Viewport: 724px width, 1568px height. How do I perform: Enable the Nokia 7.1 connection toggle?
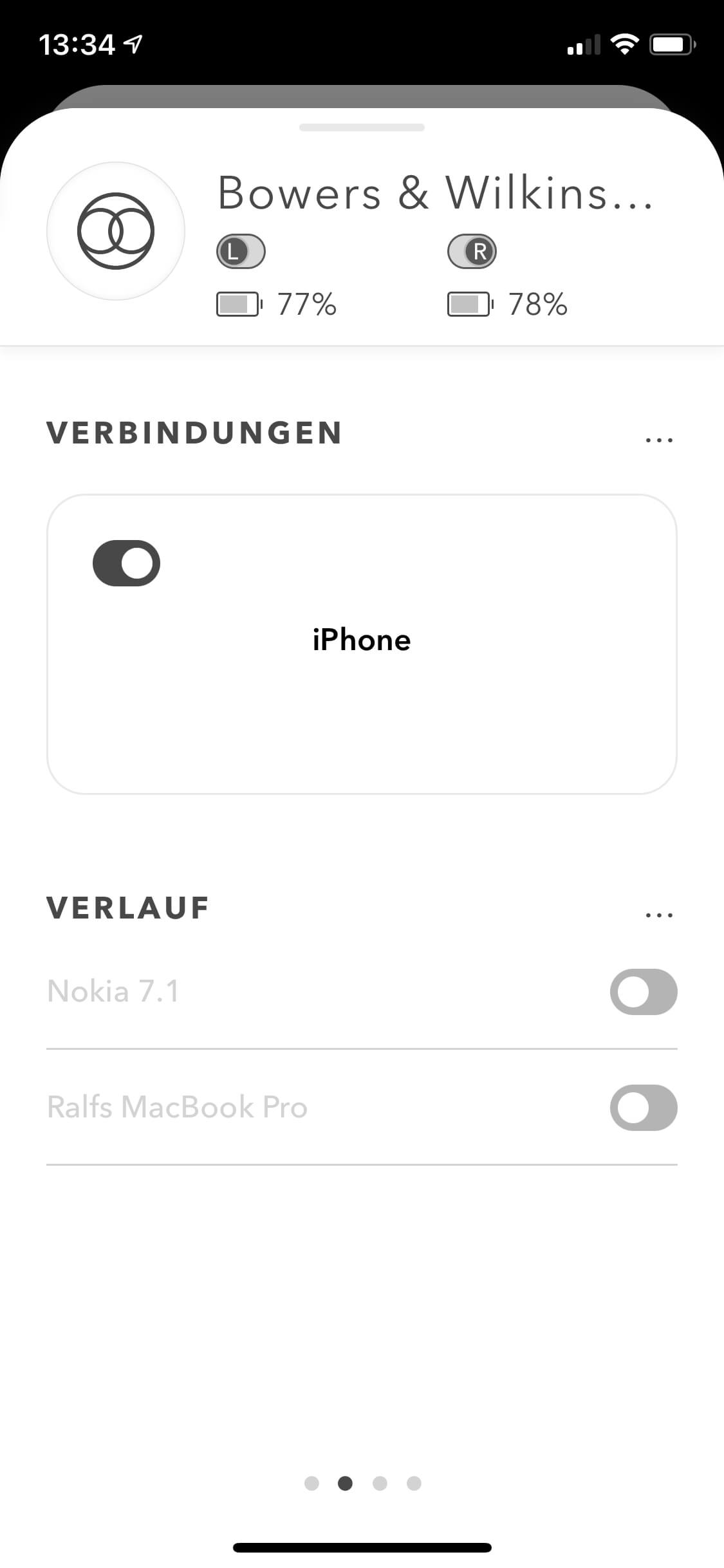click(x=643, y=992)
